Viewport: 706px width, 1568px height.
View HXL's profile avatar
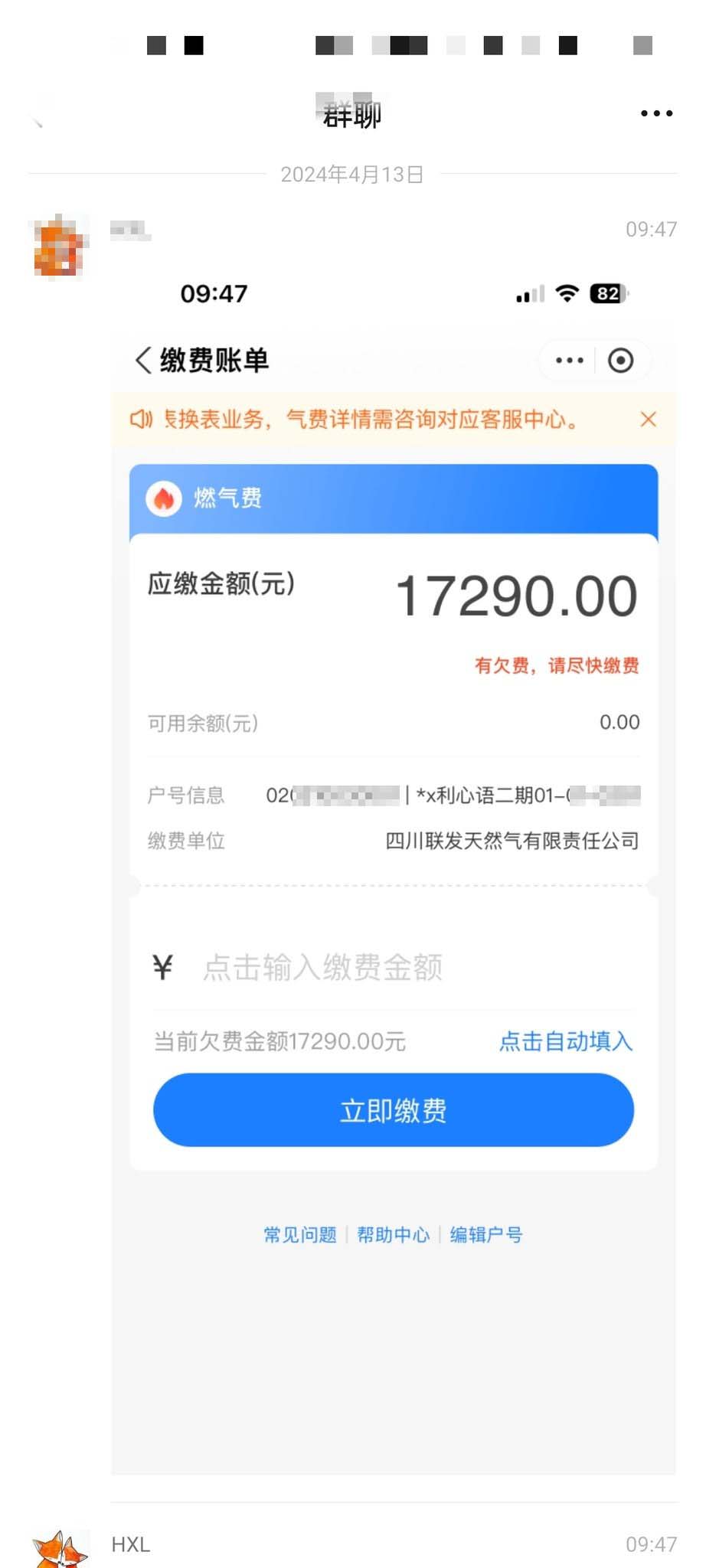(60, 1547)
